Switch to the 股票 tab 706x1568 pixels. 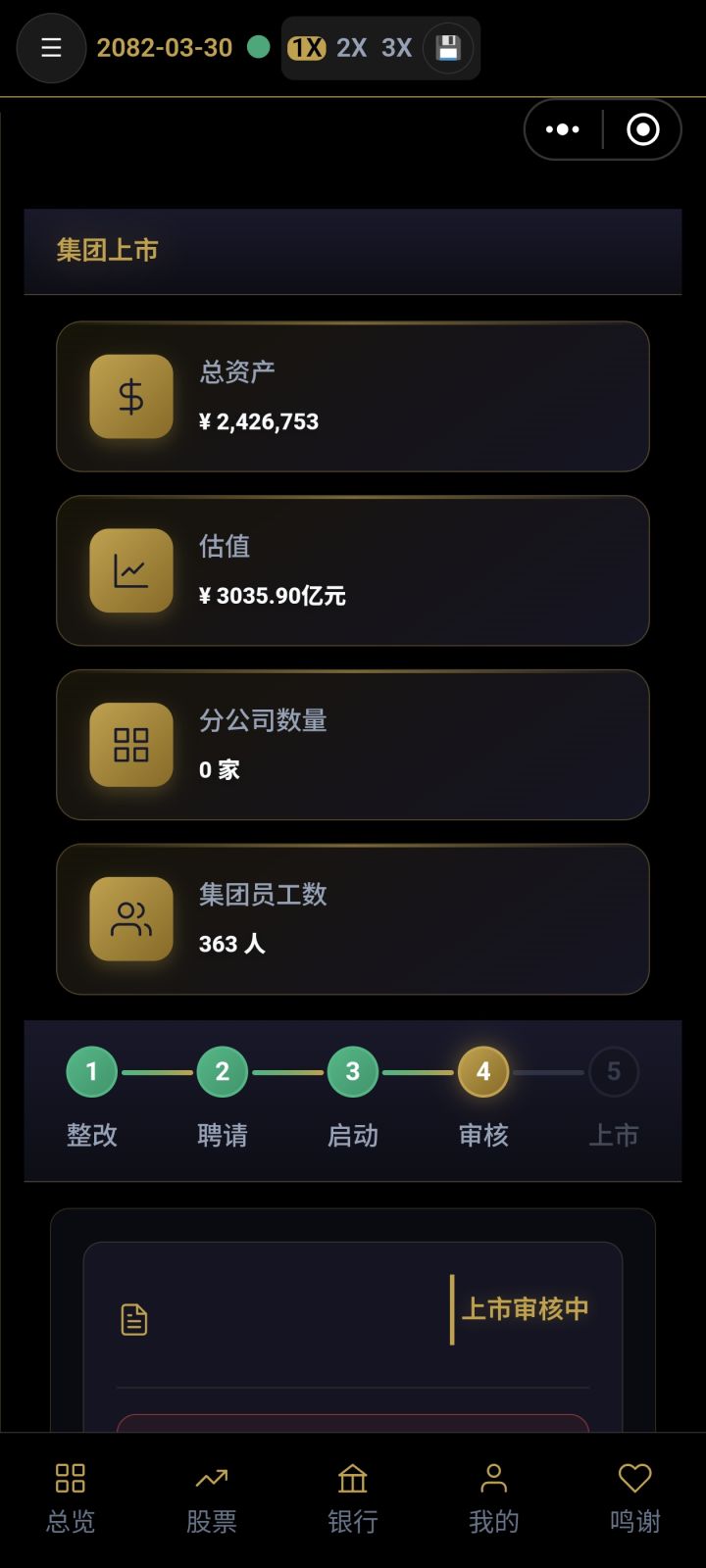212,1496
